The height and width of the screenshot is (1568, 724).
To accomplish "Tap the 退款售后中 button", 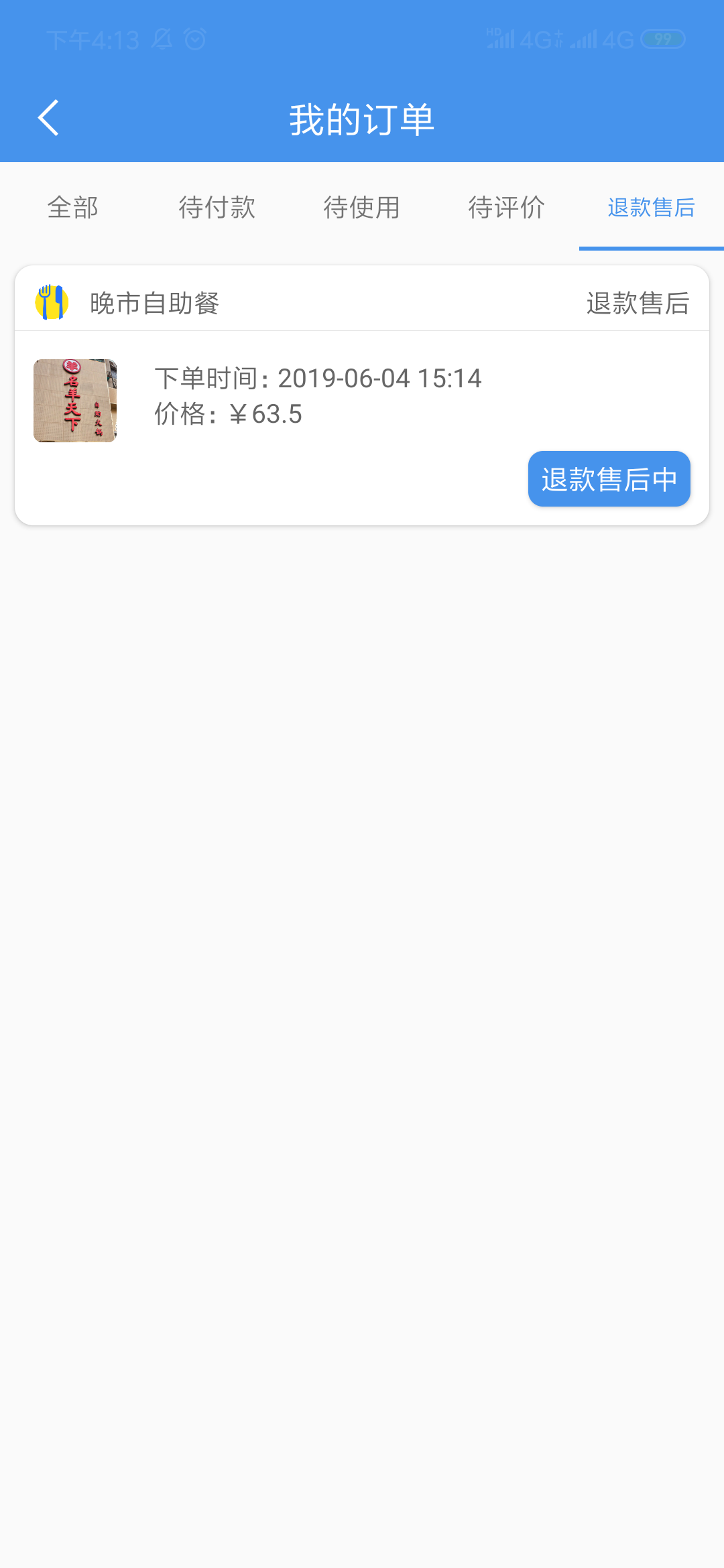I will [609, 479].
